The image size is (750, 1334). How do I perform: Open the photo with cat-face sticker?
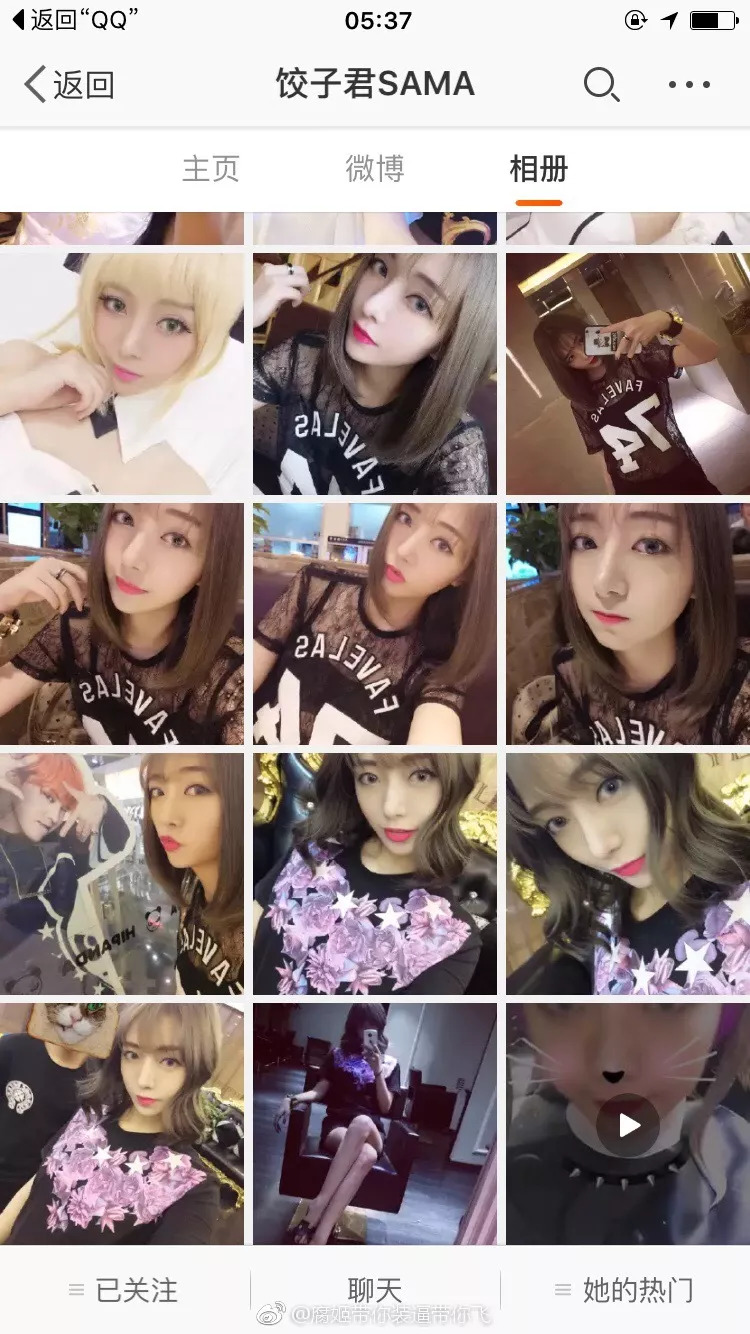tap(122, 1124)
